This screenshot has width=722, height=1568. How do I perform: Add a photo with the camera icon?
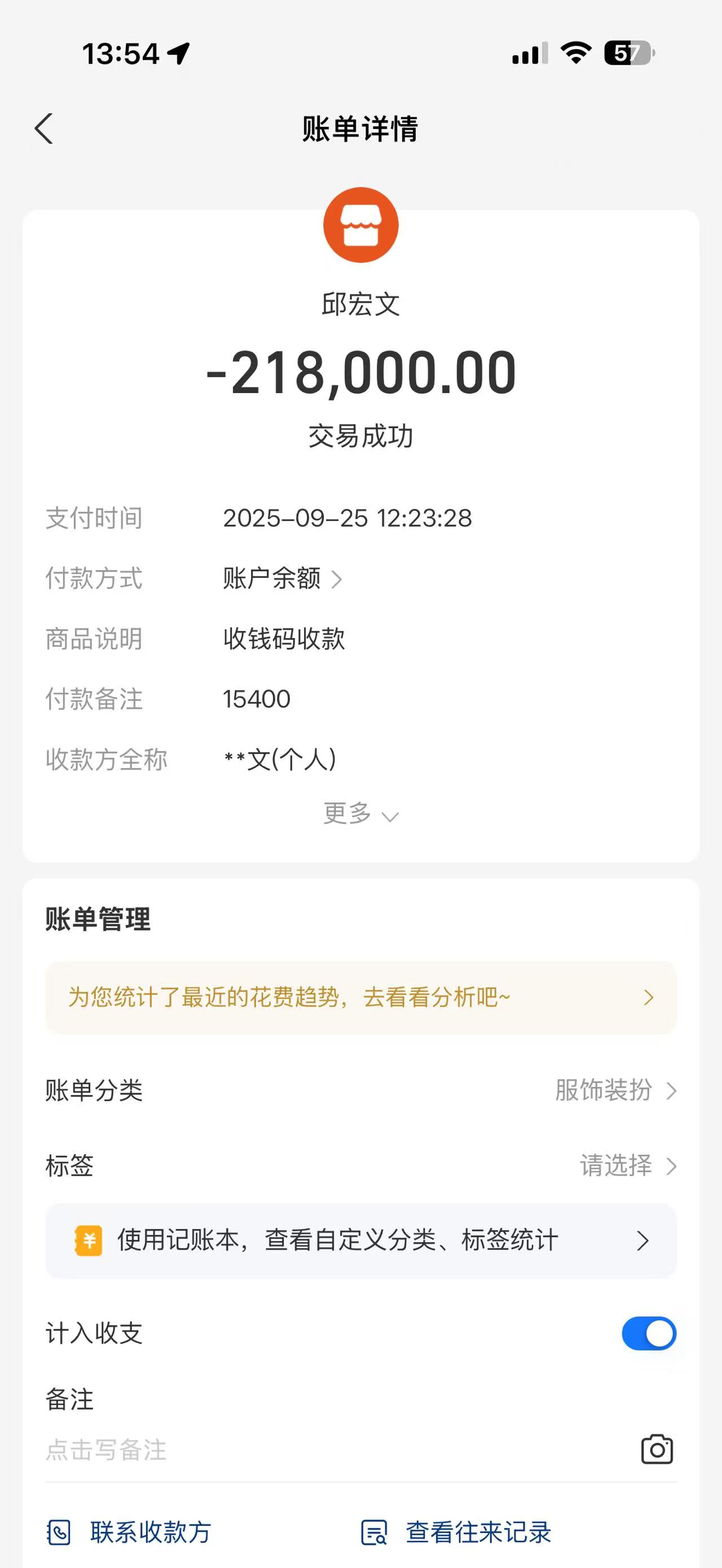pos(657,1449)
